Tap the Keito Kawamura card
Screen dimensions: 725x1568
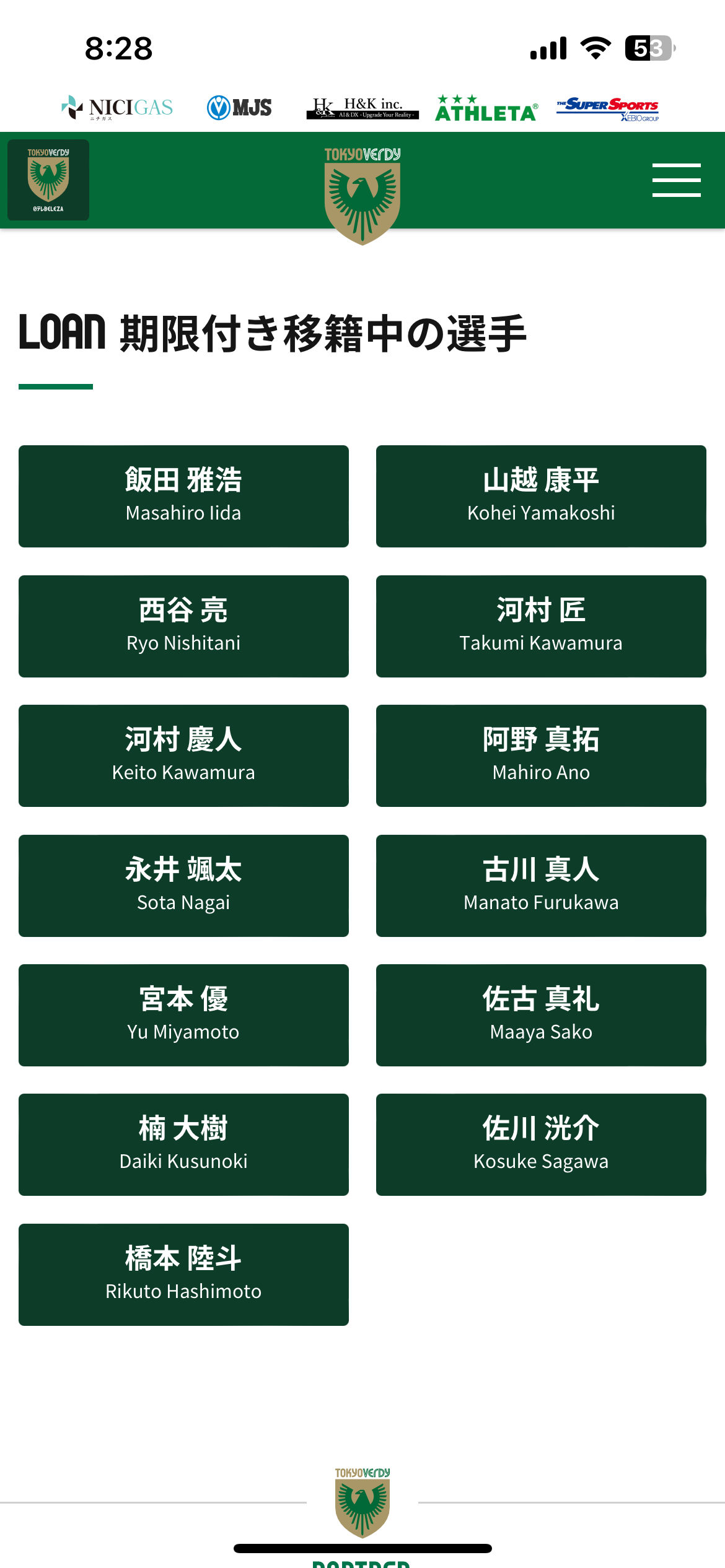[x=183, y=756]
